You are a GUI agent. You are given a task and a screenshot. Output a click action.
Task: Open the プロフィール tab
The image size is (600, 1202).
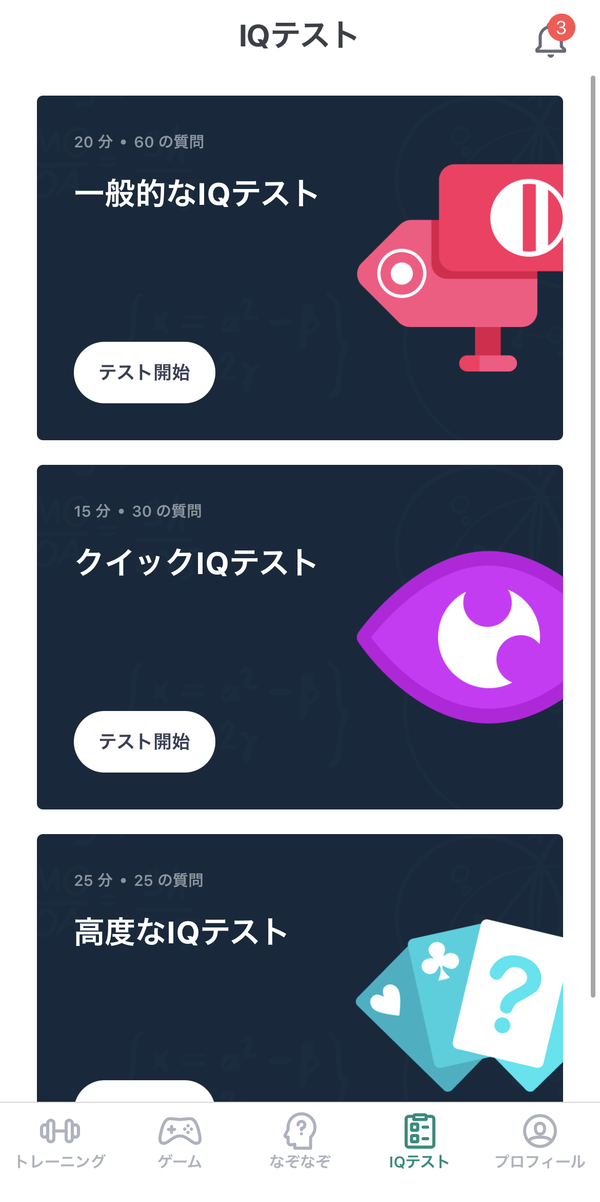click(x=540, y=1143)
